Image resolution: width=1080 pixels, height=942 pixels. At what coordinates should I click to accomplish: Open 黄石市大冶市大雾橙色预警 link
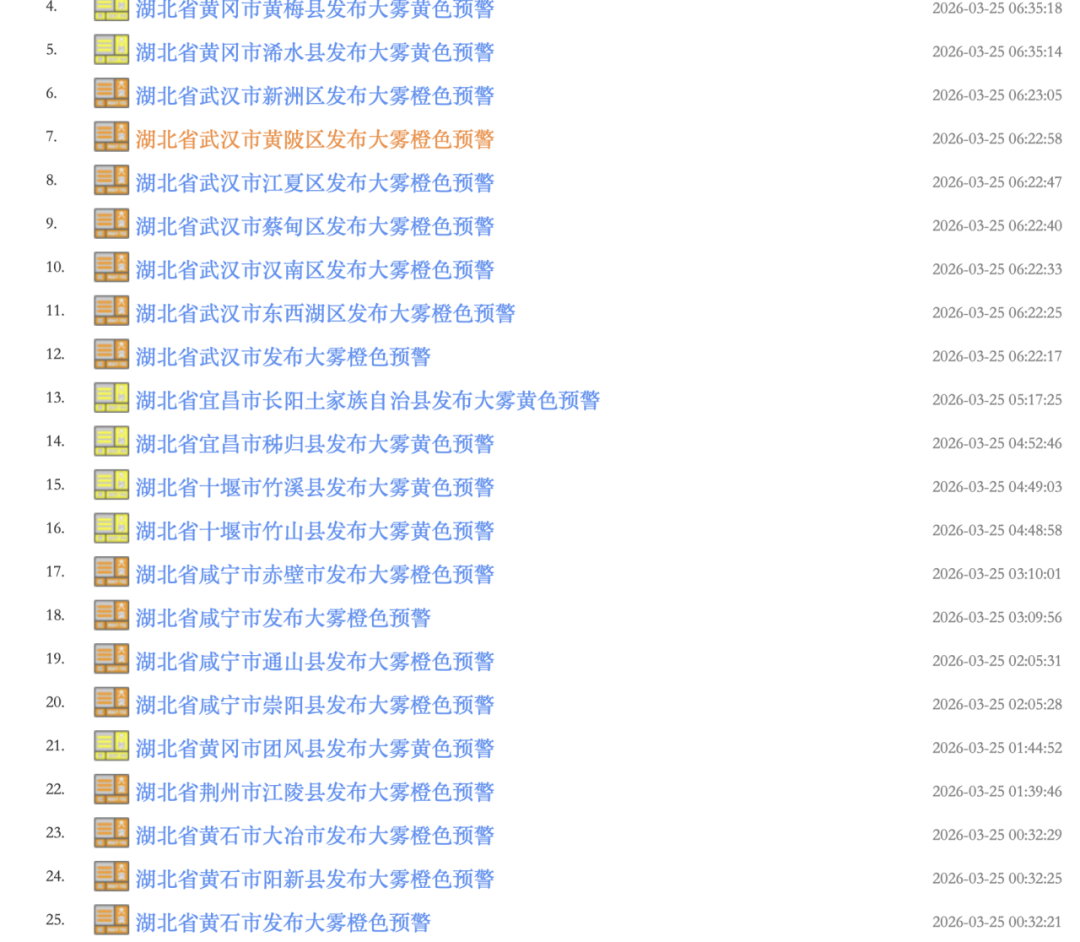pos(314,835)
